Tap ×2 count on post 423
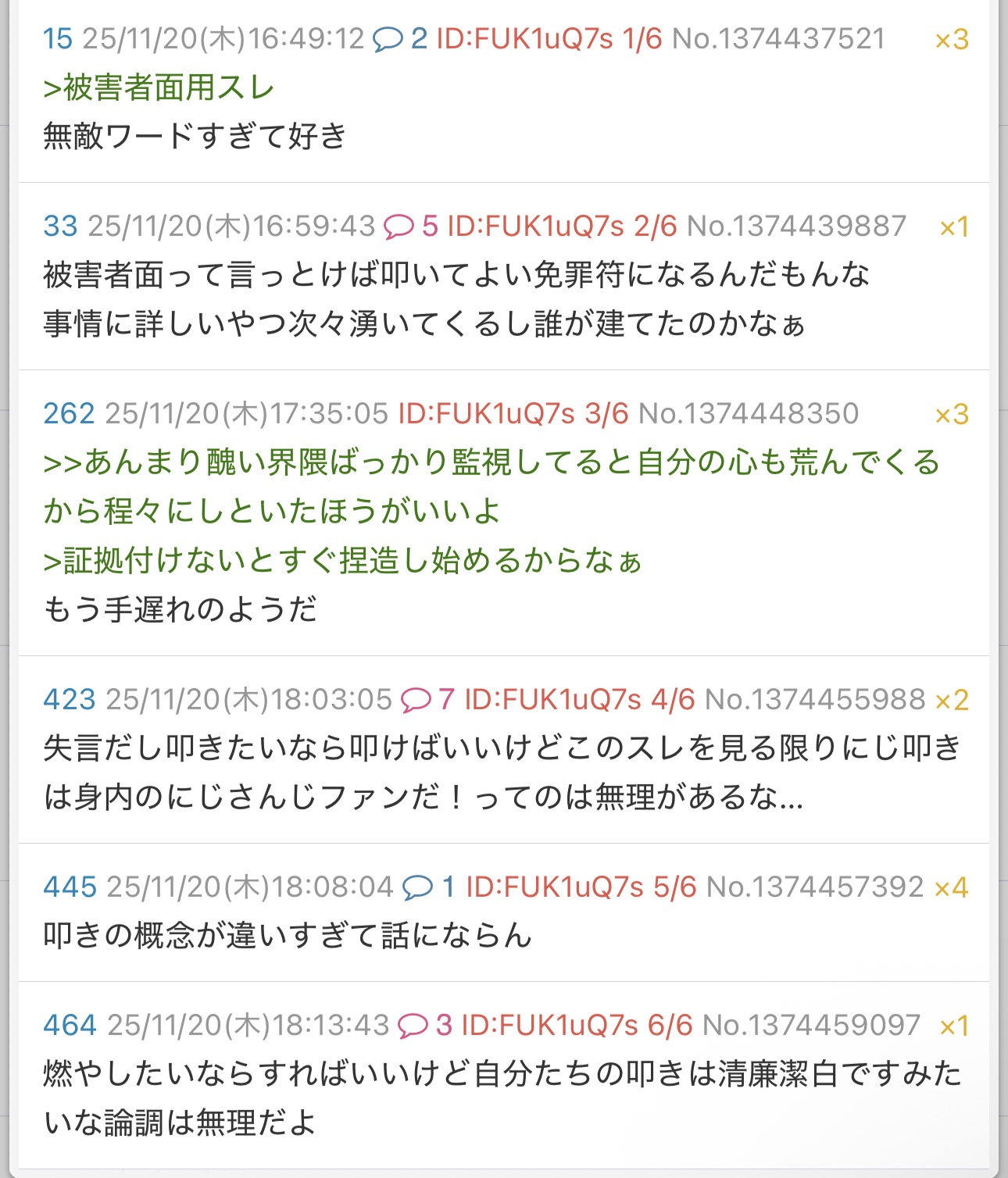This screenshot has height=1178, width=1008. coord(952,700)
